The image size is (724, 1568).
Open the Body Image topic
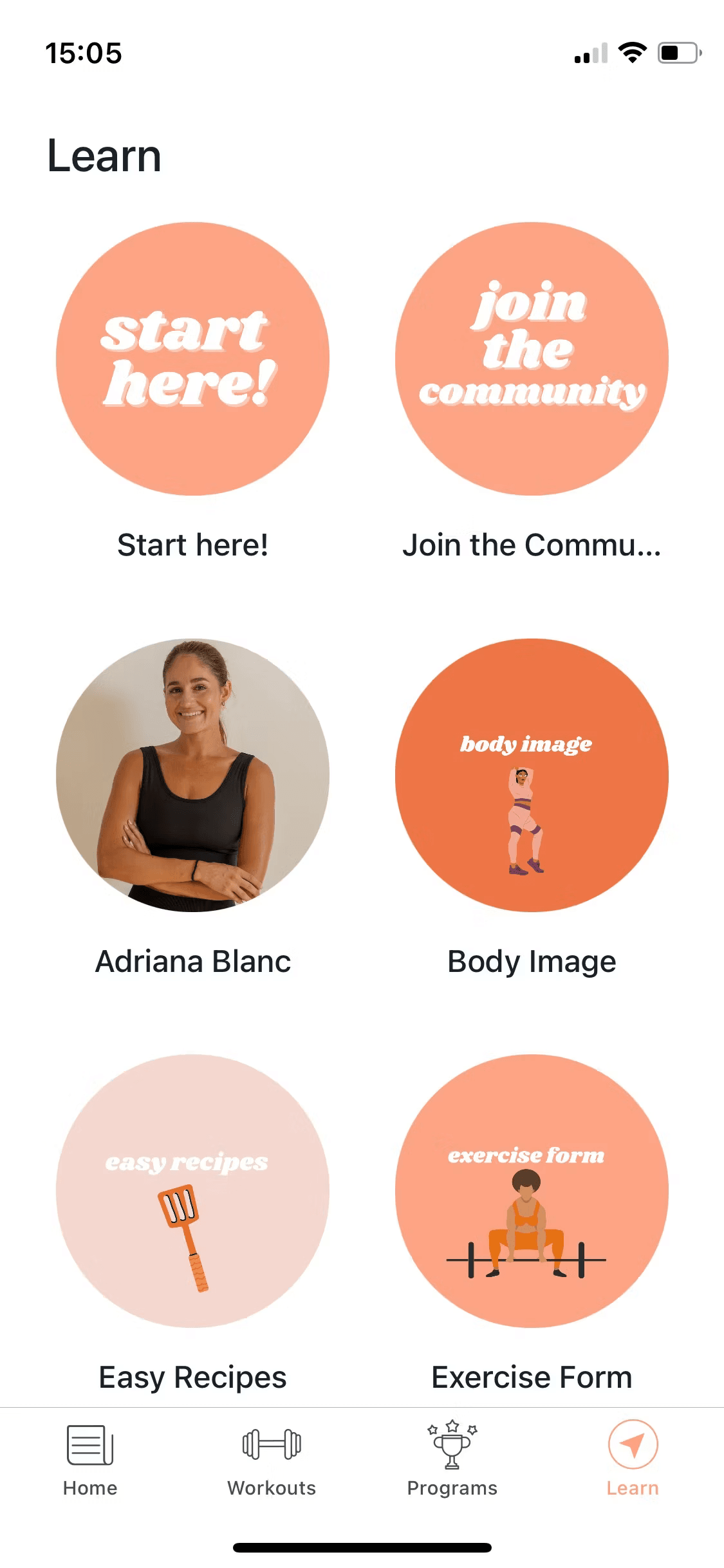coord(532,775)
